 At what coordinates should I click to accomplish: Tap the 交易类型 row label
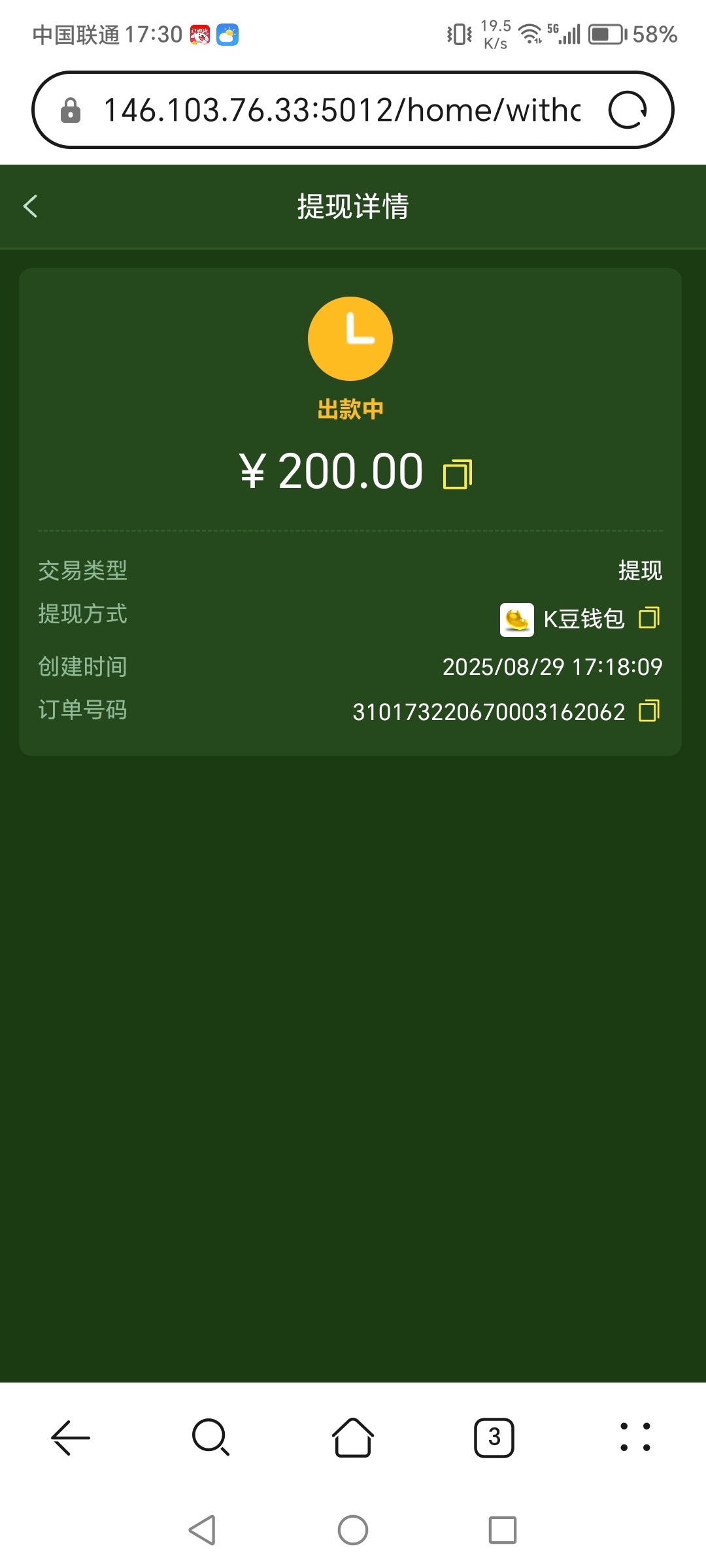(82, 570)
